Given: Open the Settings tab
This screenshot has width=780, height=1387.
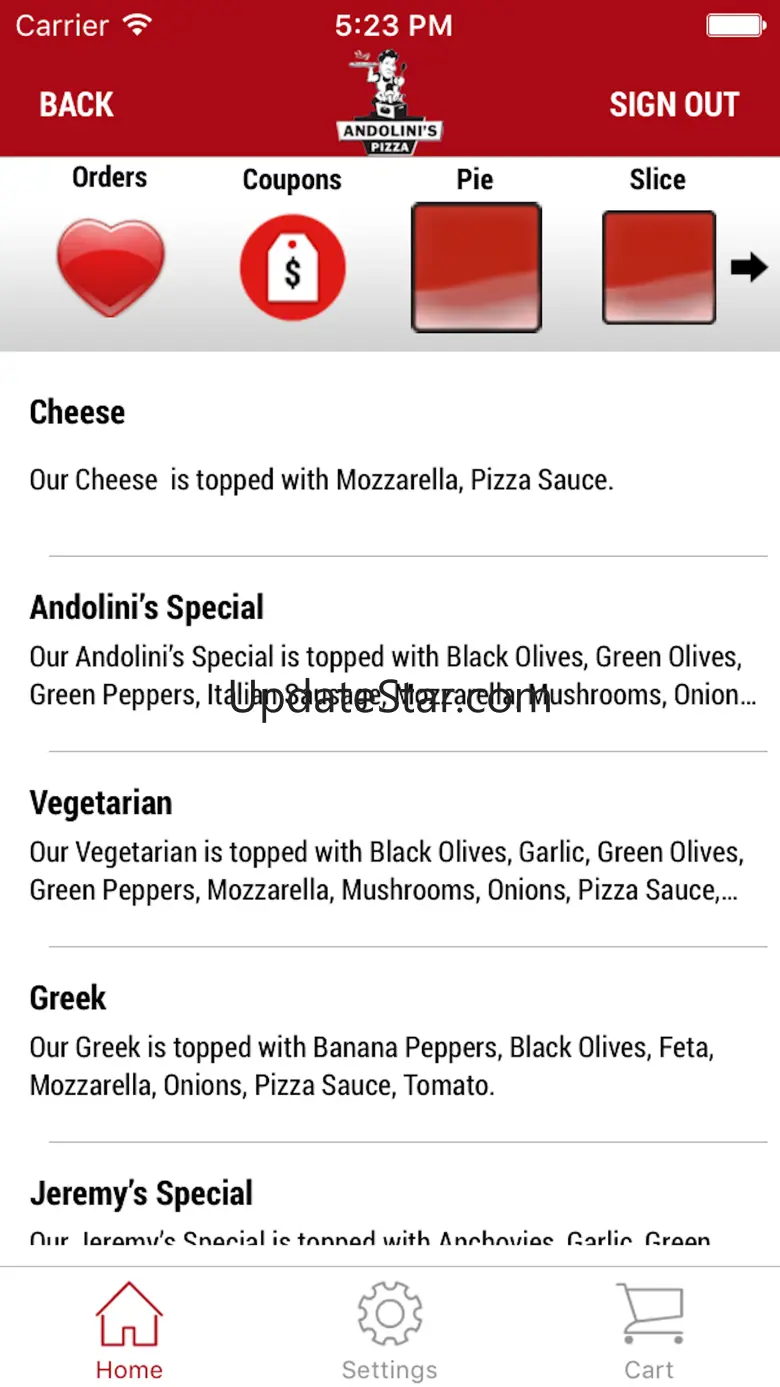Looking at the screenshot, I should (389, 1330).
